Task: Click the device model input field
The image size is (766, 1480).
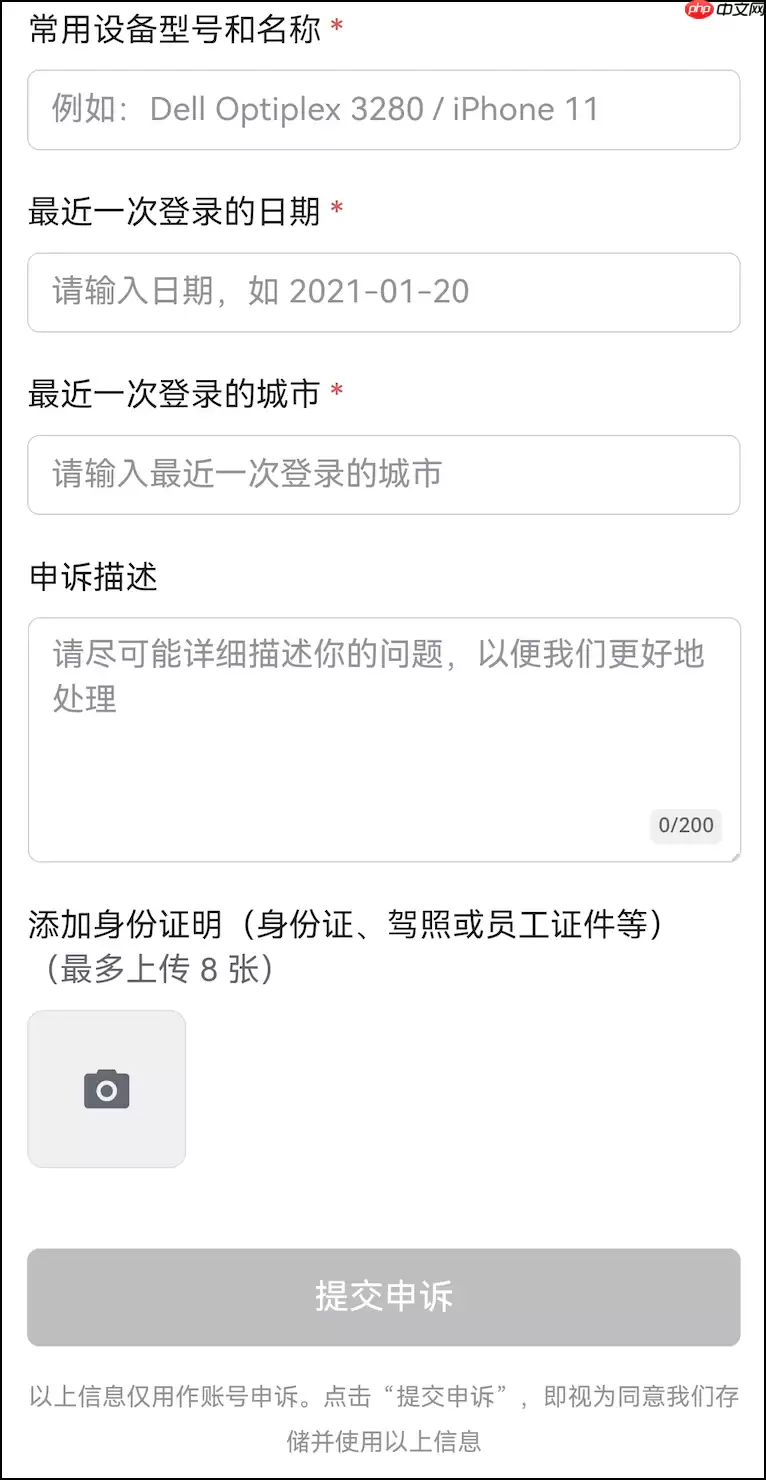Action: pos(383,110)
